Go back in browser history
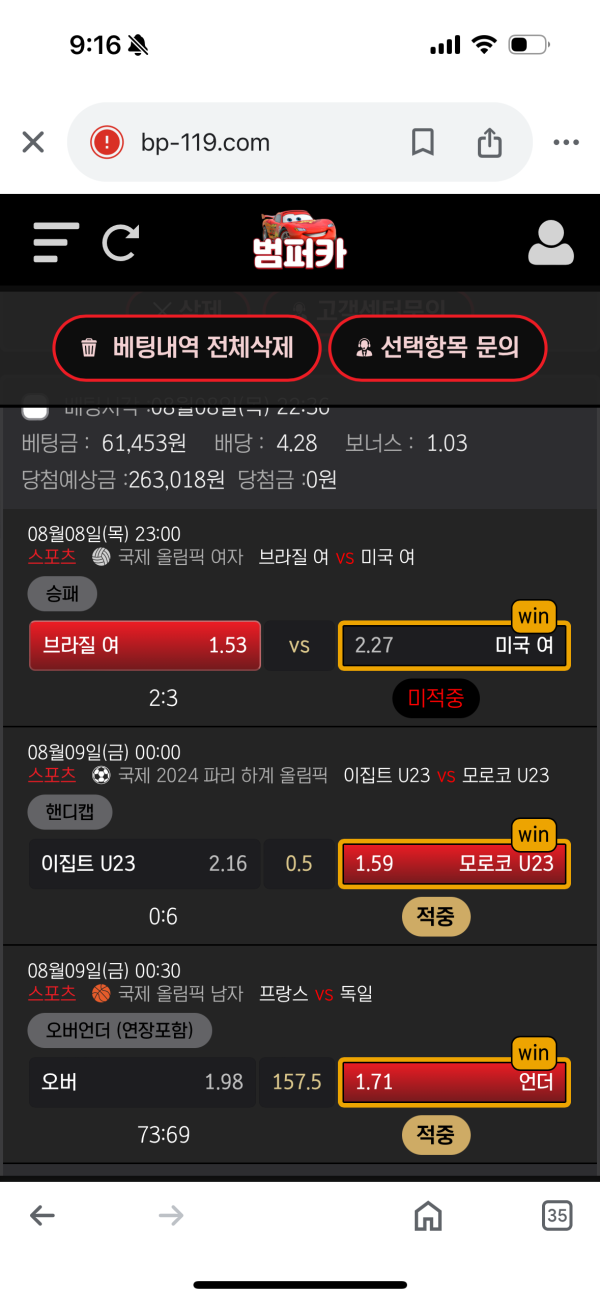 click(42, 1216)
